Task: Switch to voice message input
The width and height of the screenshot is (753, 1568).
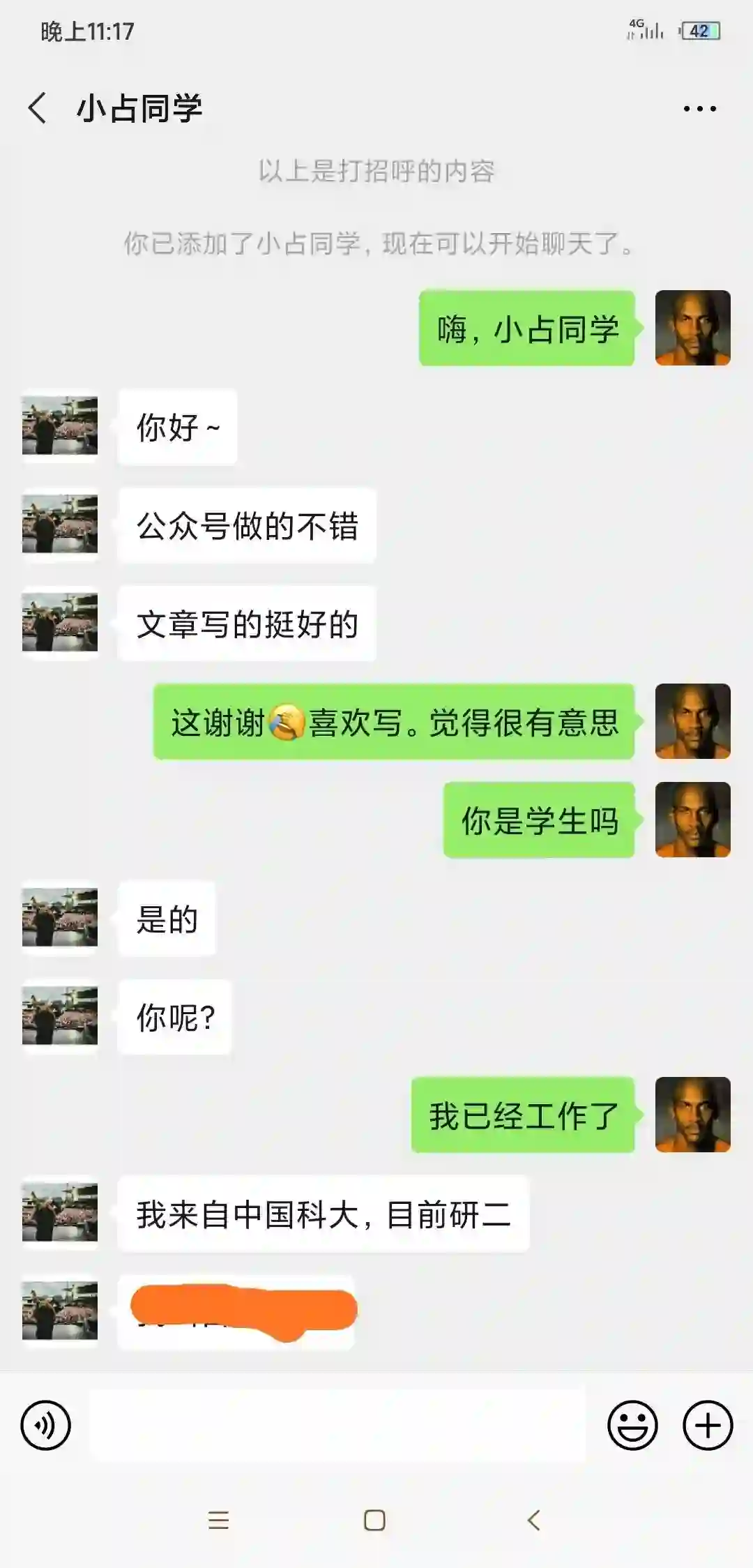Action: click(x=46, y=1425)
